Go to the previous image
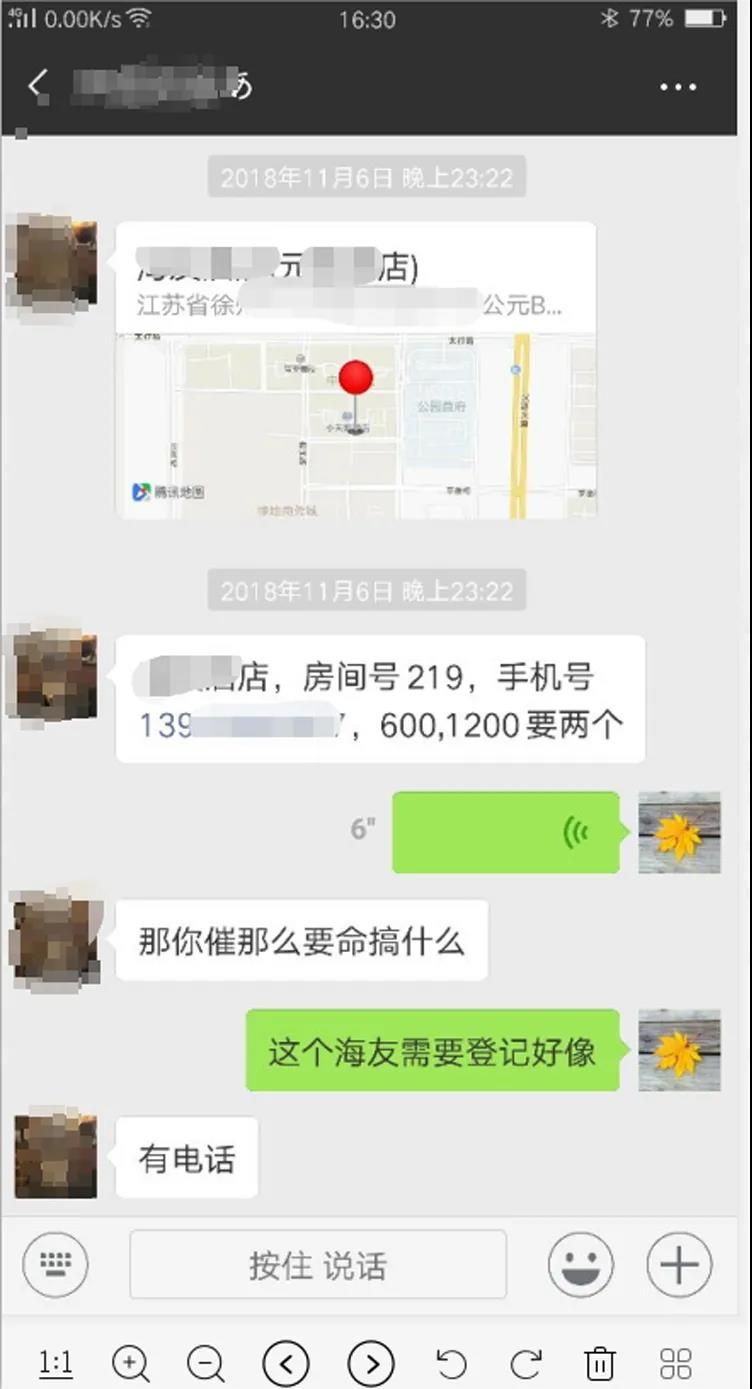The image size is (752, 1389). coord(286,1363)
